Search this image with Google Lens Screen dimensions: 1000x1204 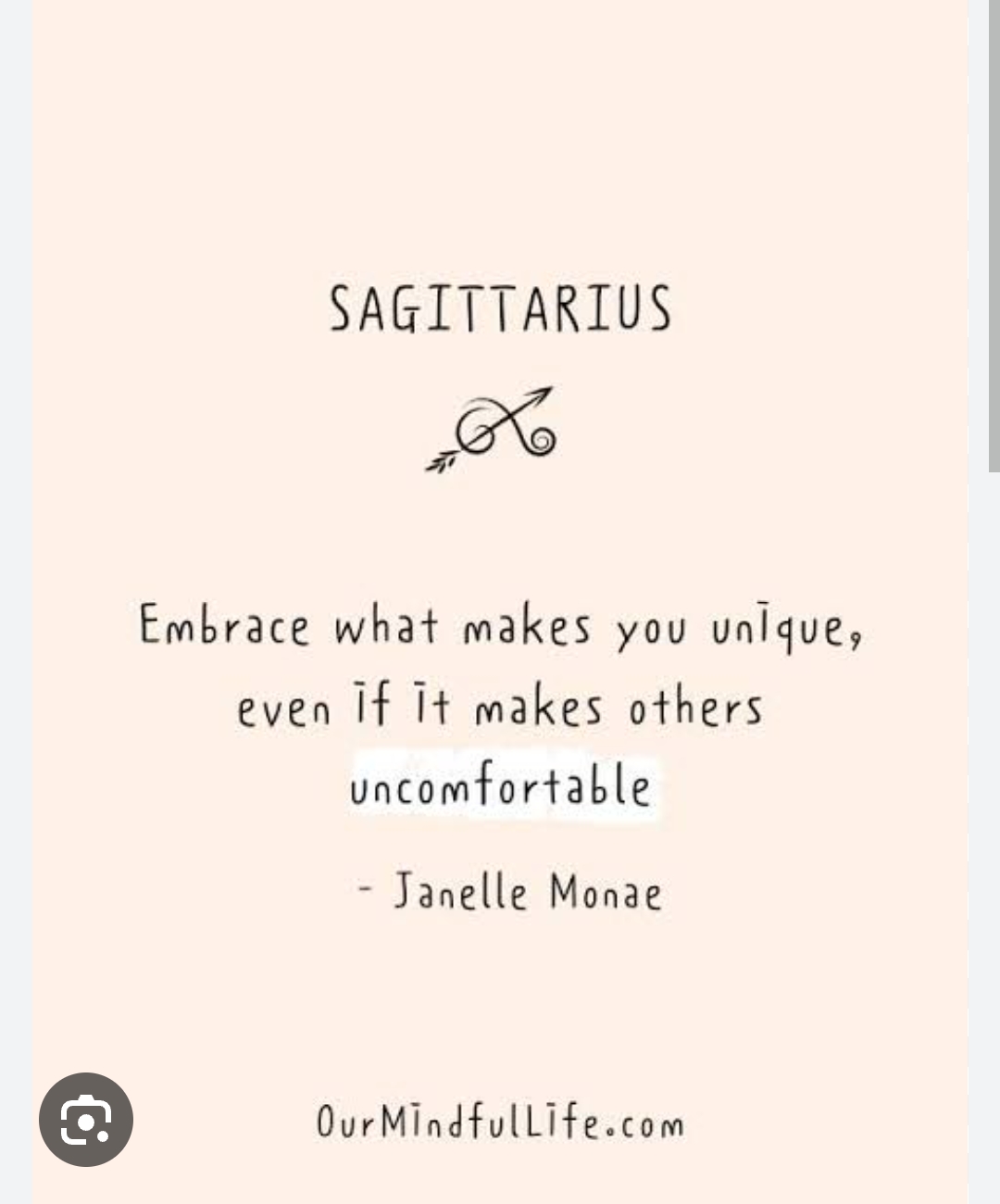point(86,1119)
